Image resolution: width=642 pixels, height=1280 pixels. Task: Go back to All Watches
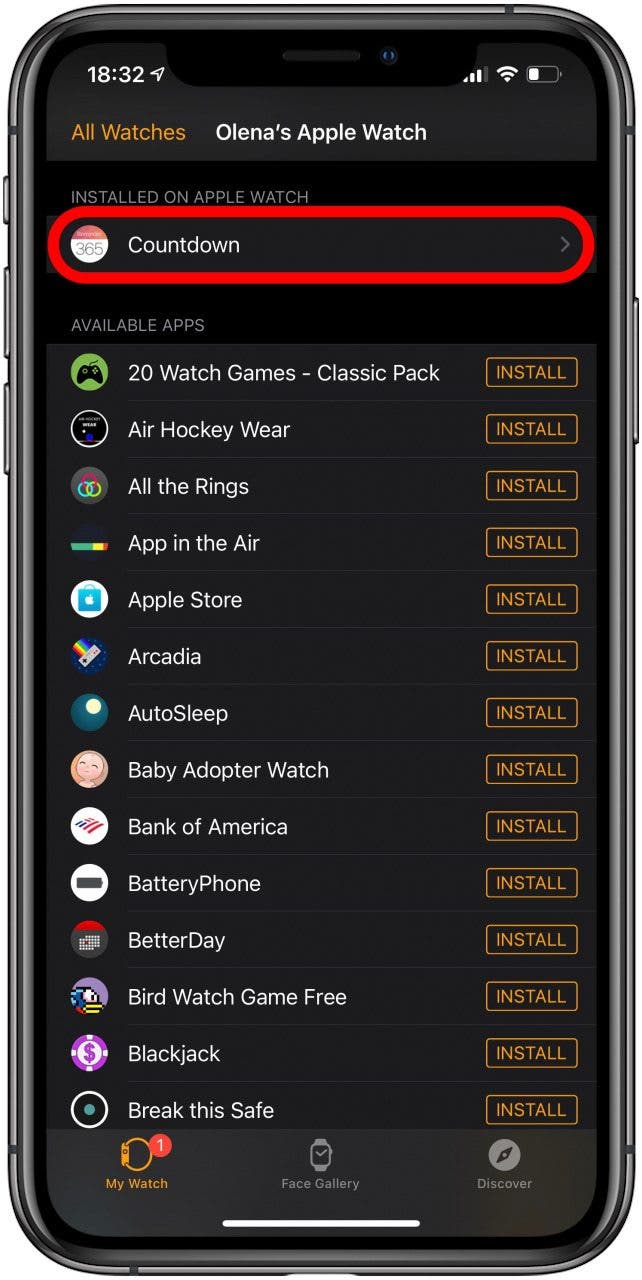(128, 132)
